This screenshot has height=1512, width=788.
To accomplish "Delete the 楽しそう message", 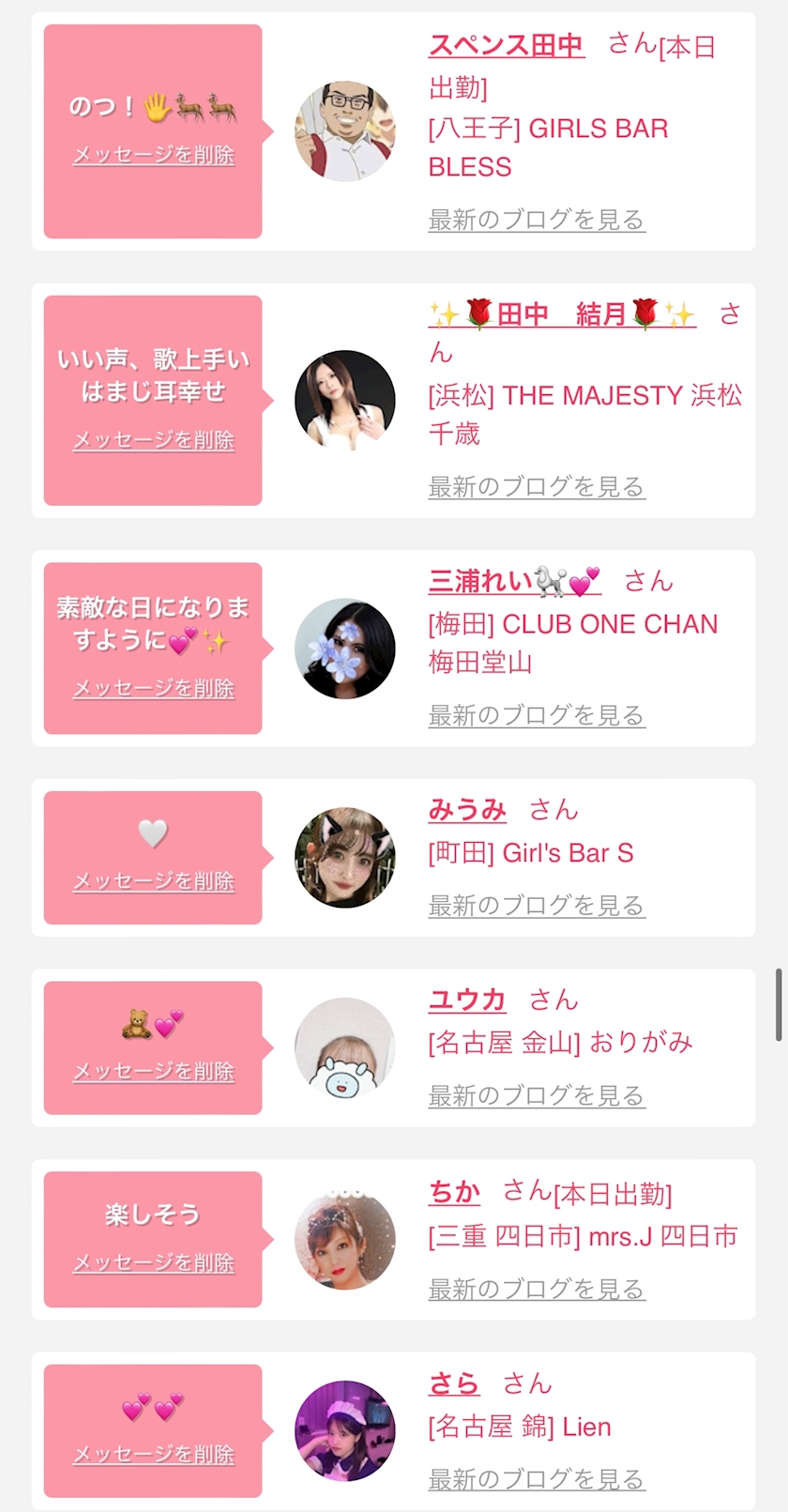I will click(x=154, y=1263).
